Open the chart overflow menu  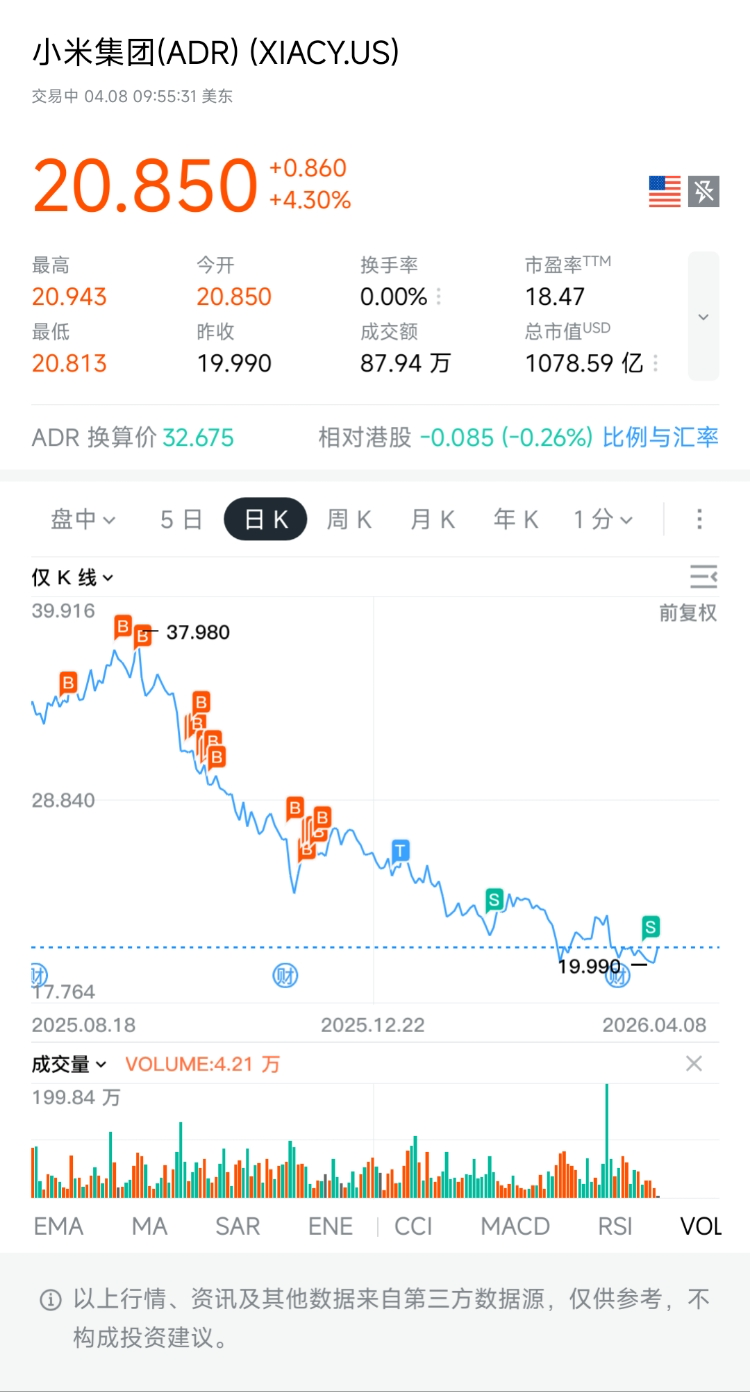pos(700,519)
